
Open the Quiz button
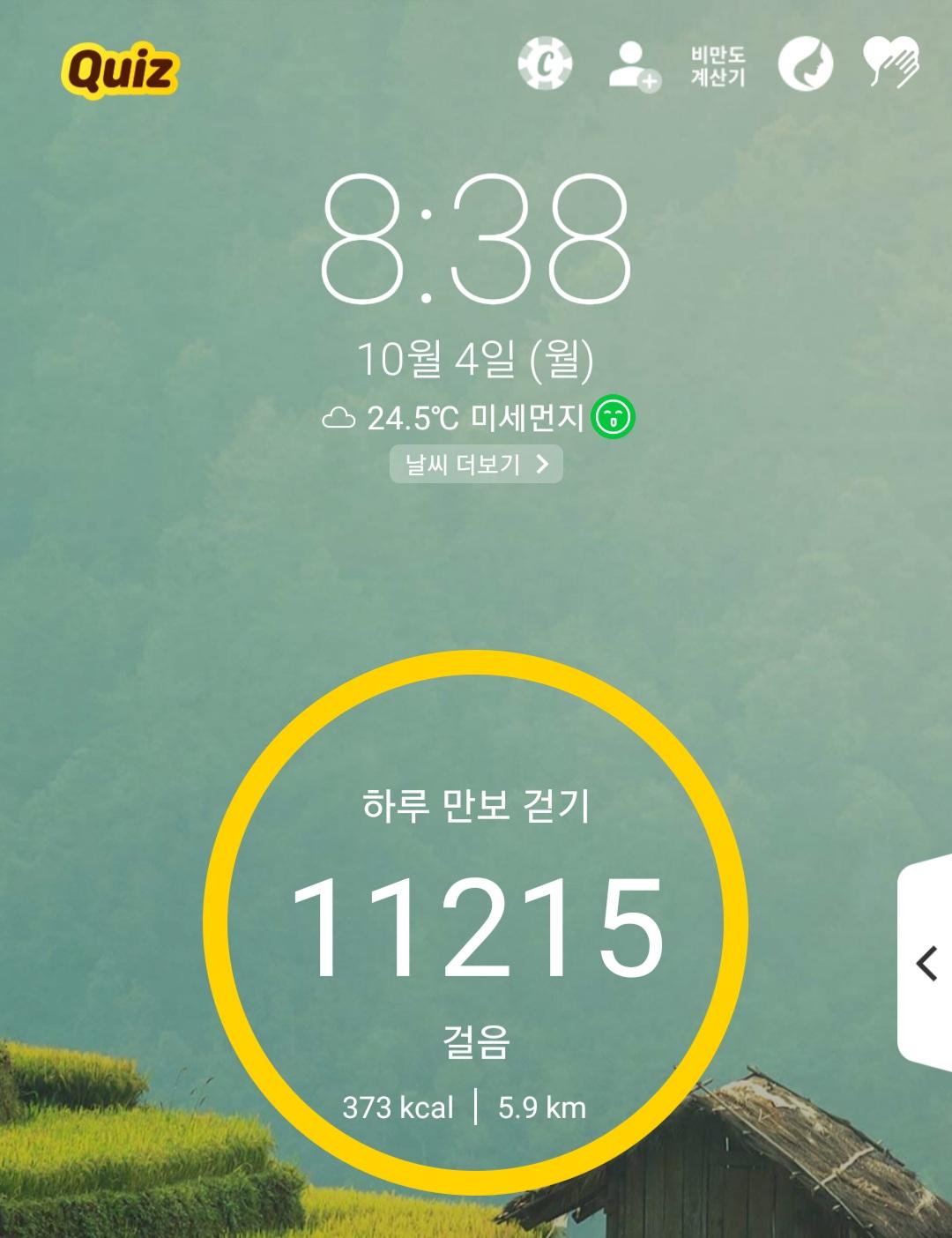[120, 70]
